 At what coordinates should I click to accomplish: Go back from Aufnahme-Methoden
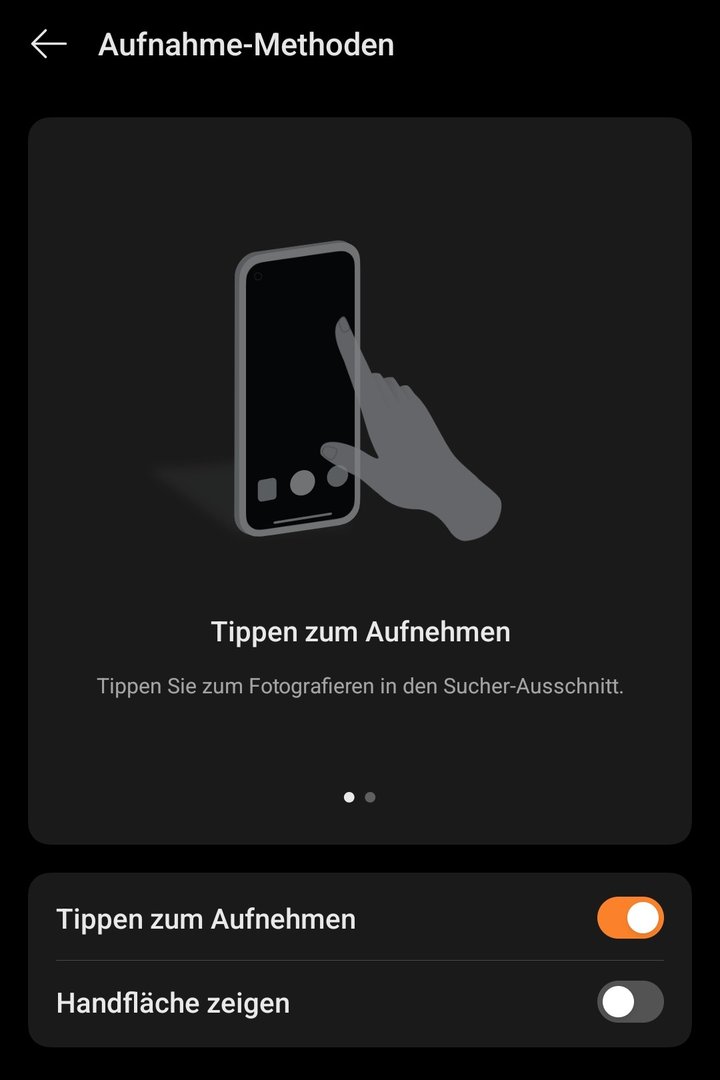[x=48, y=44]
